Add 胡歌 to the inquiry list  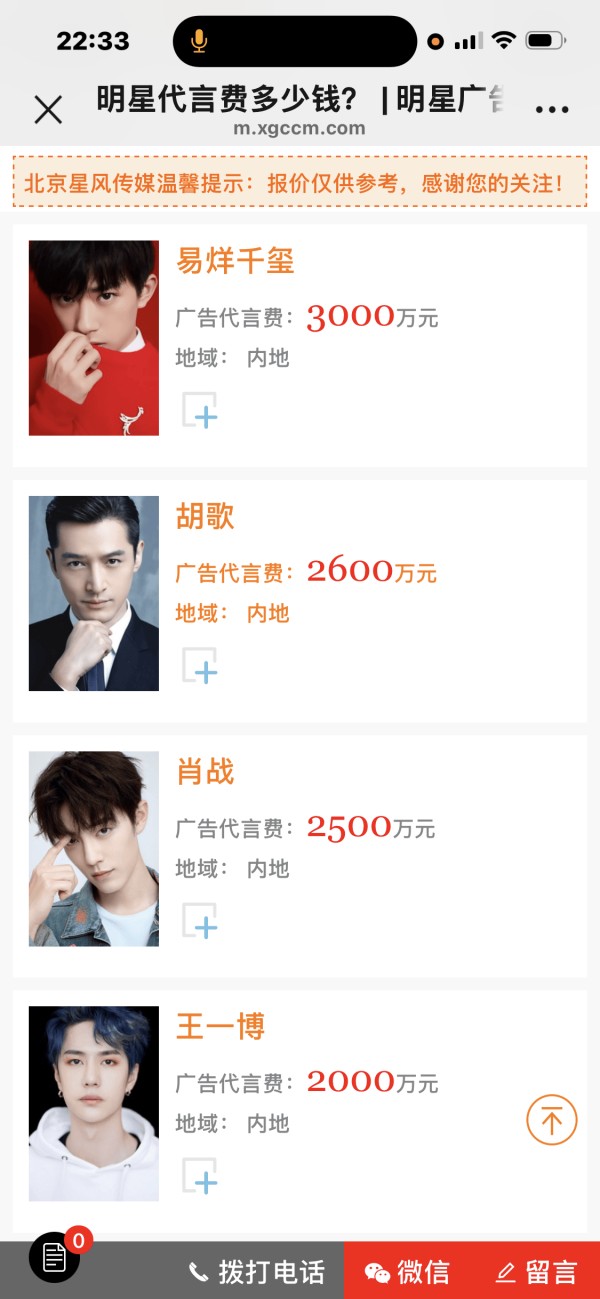coord(200,666)
